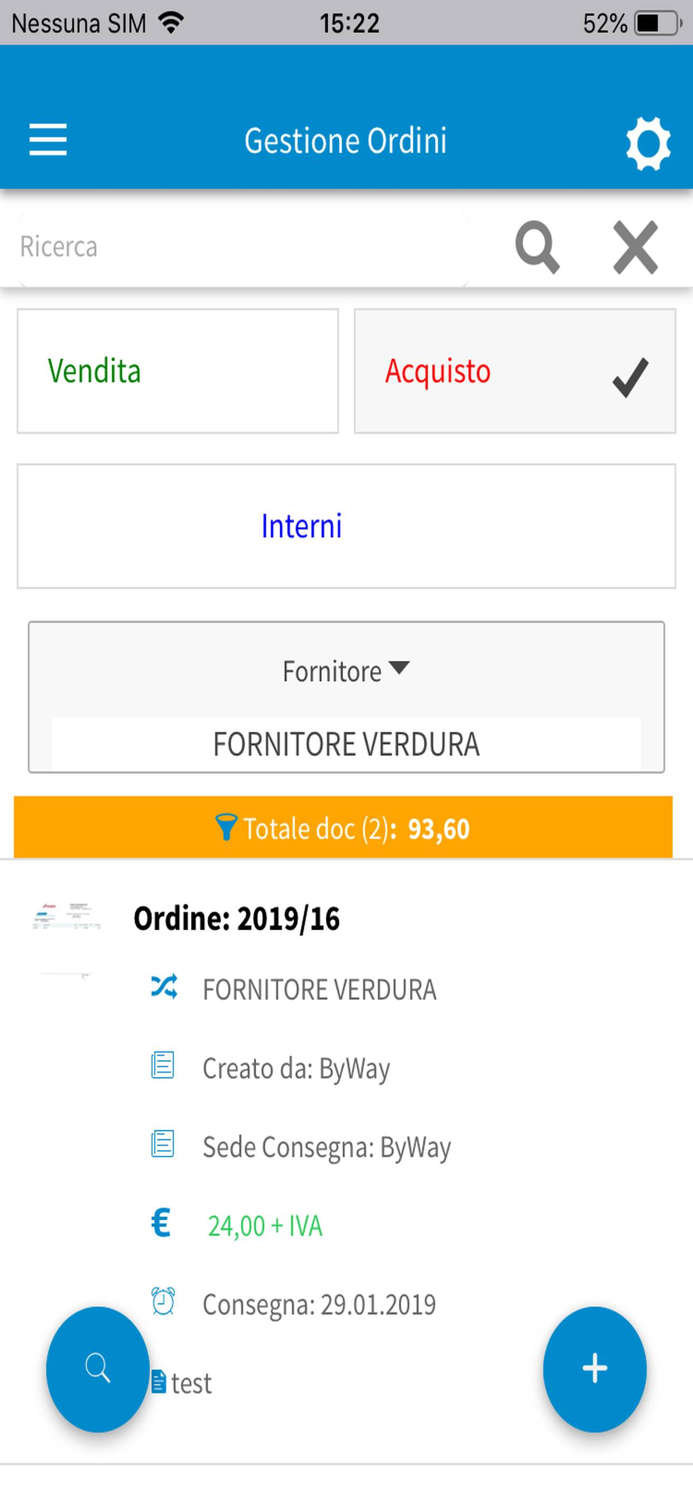693x1500 pixels.
Task: Clear the search with the X
Action: pos(635,247)
